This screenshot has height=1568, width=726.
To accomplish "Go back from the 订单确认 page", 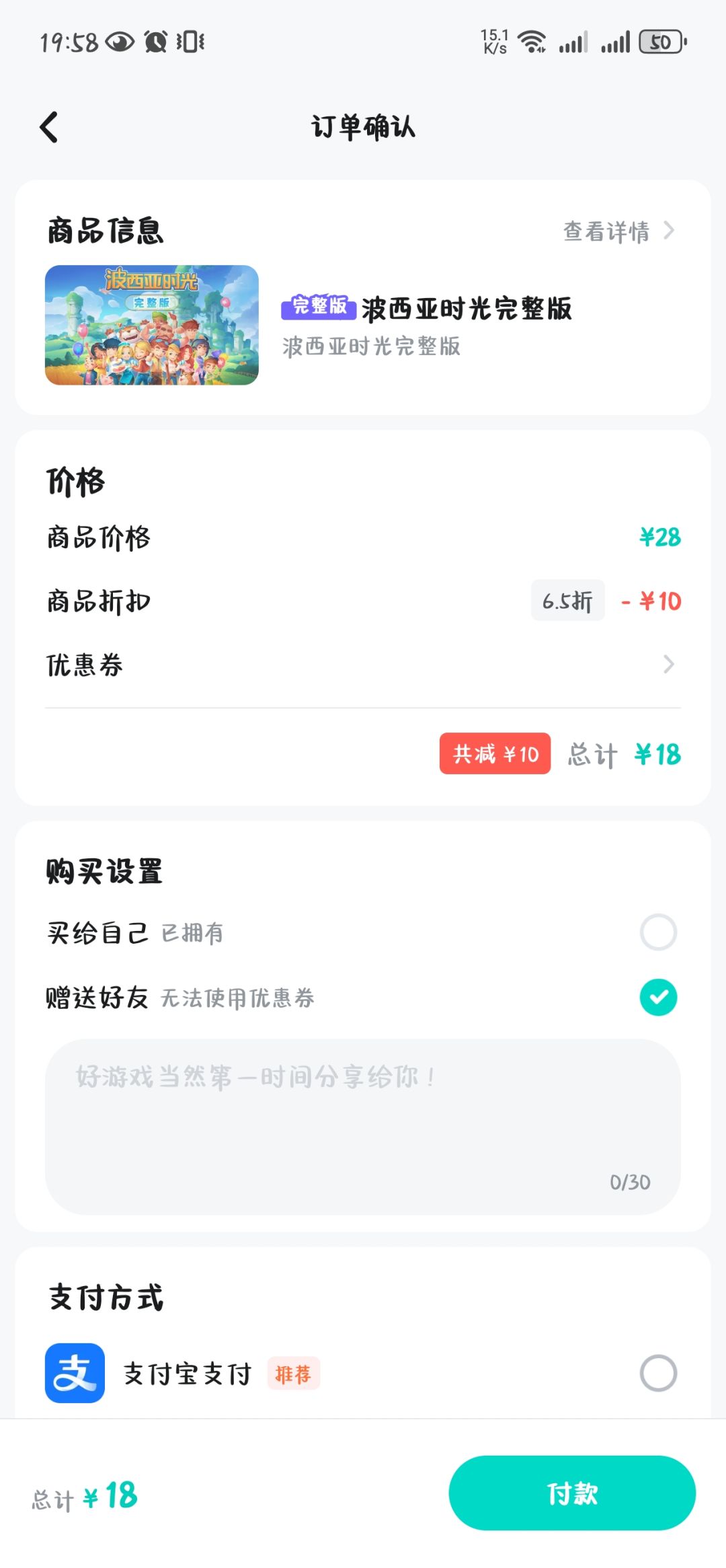I will 49,127.
